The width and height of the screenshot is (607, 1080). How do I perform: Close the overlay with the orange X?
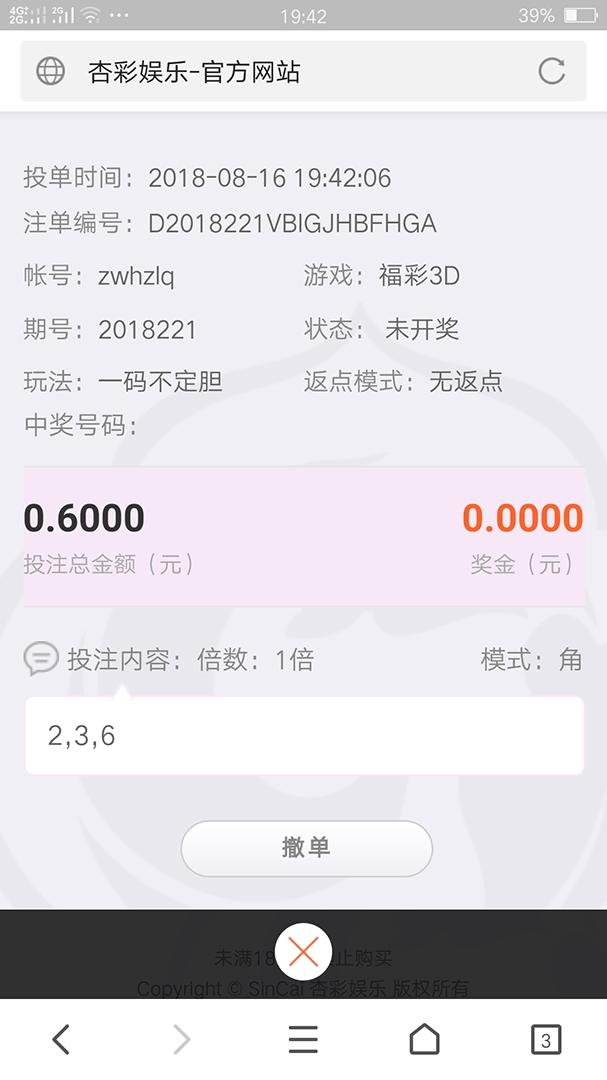(x=303, y=950)
